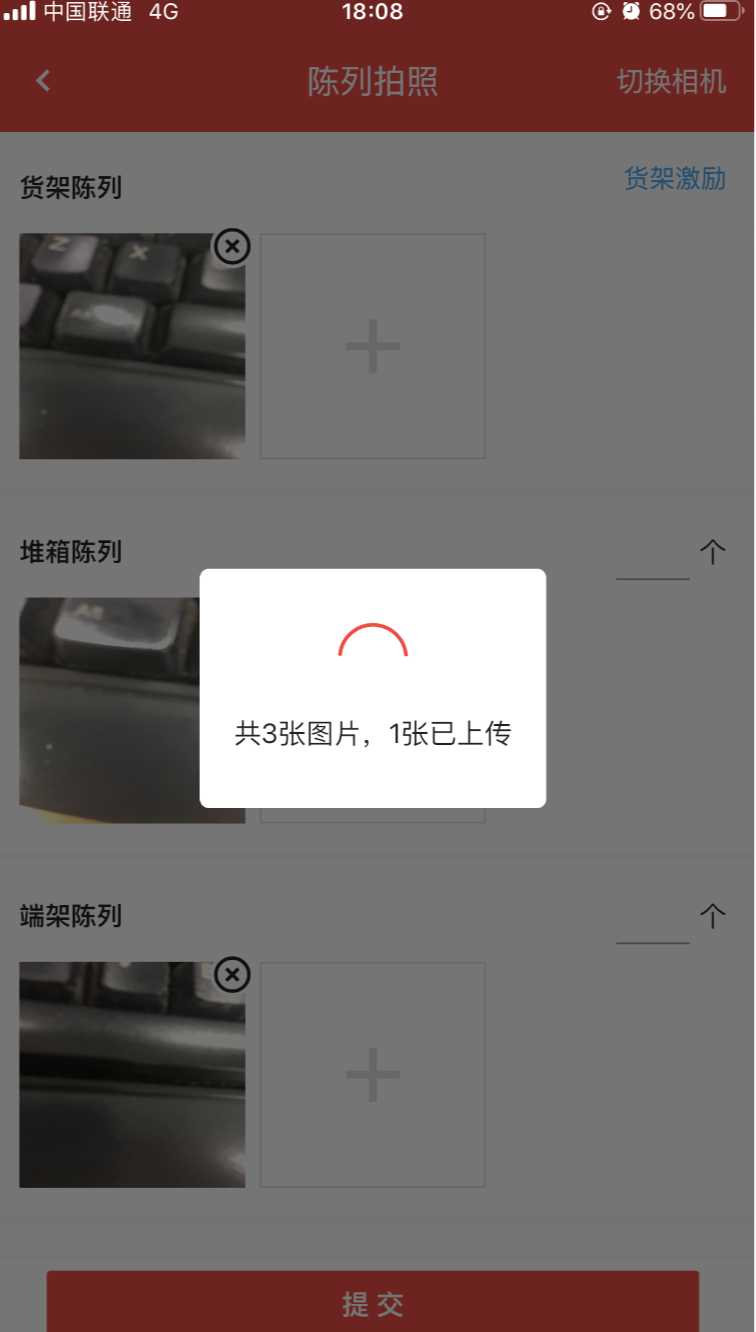Screen dimensions: 756x1332
Task: Go back using the top-left arrow
Action: tap(43, 81)
